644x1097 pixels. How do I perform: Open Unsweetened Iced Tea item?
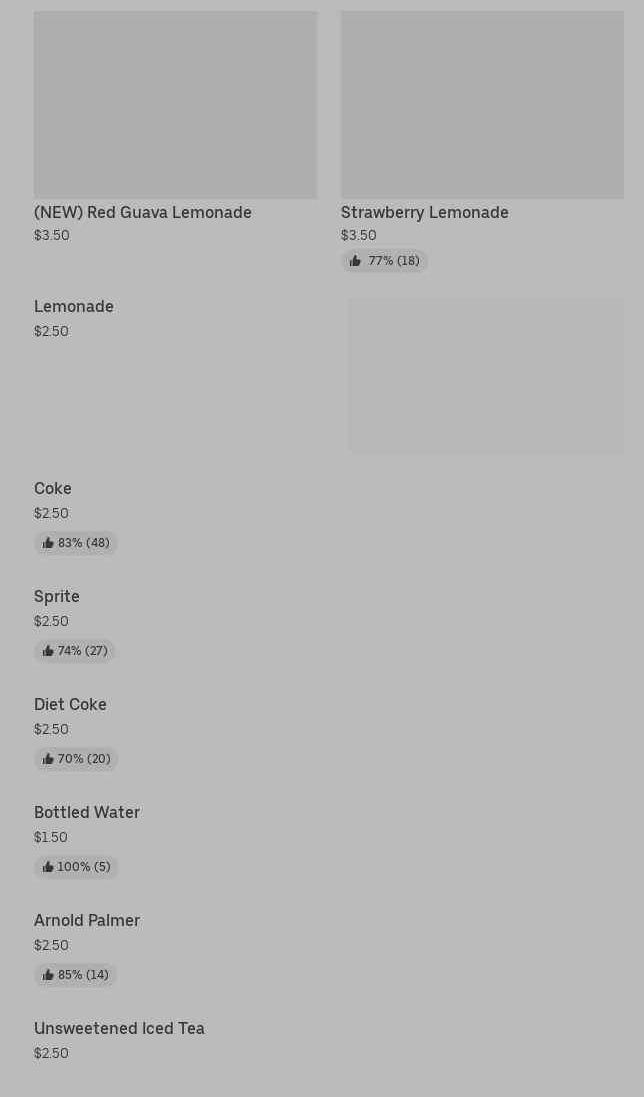(119, 1029)
